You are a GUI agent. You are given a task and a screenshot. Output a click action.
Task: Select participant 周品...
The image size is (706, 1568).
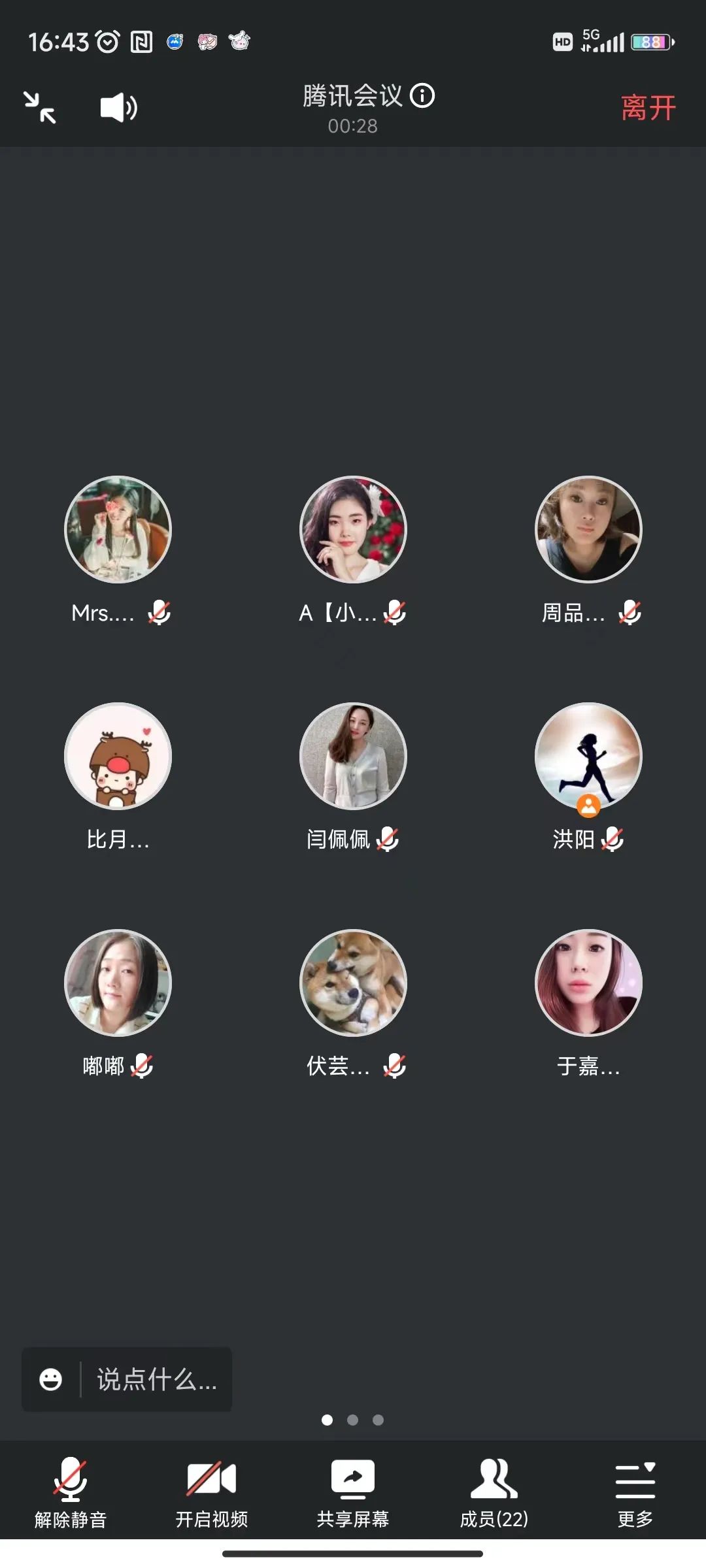pos(588,529)
